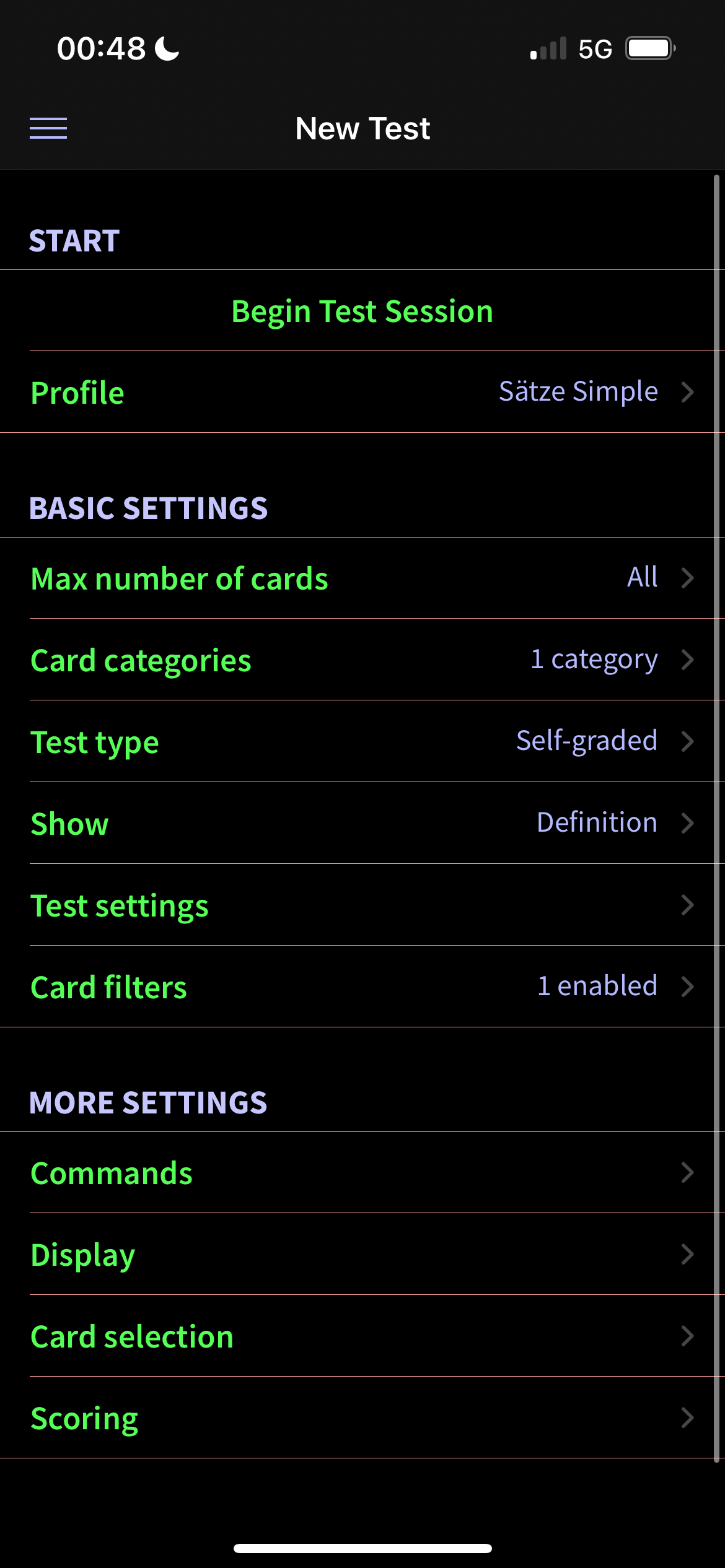Open Card selection options

pos(362,1336)
